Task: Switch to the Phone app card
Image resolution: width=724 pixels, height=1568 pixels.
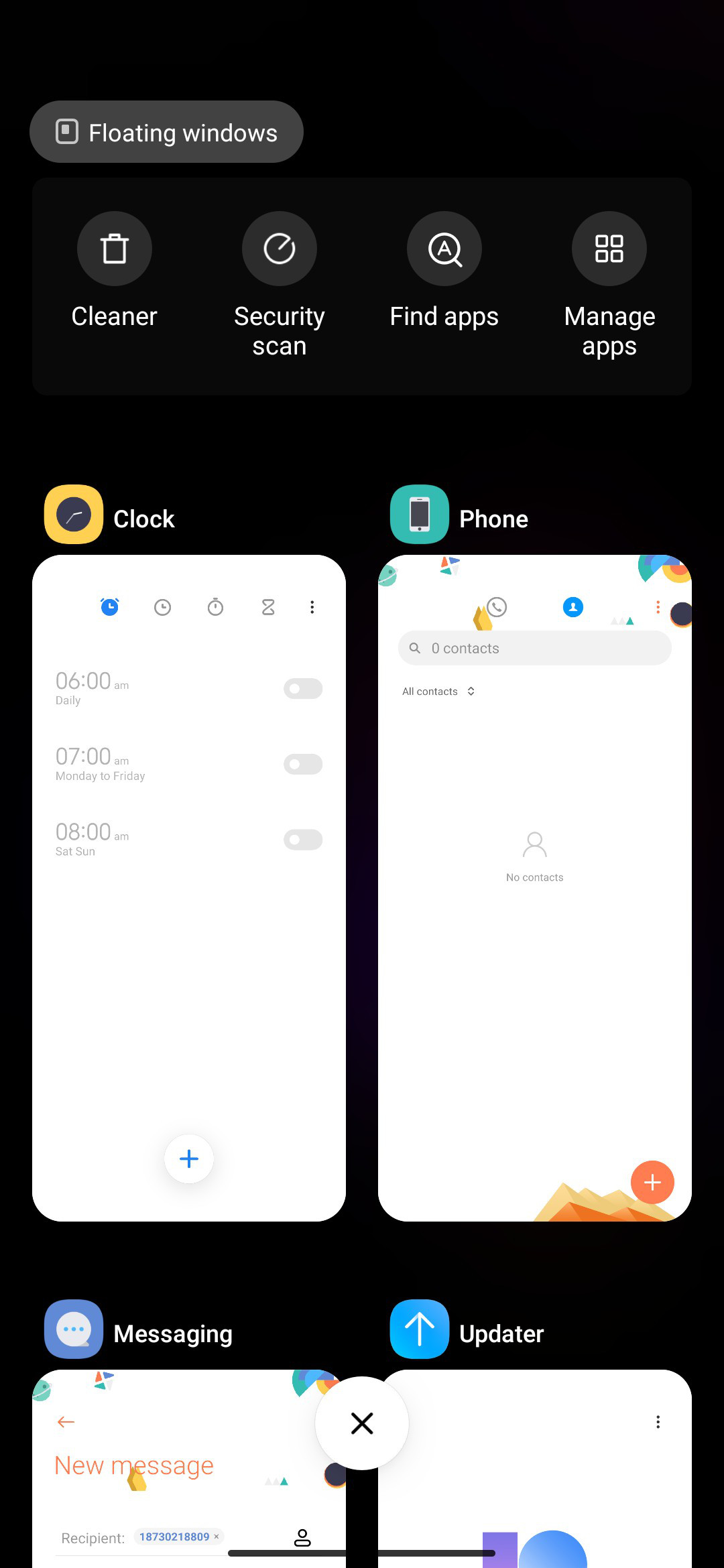Action: click(x=535, y=888)
